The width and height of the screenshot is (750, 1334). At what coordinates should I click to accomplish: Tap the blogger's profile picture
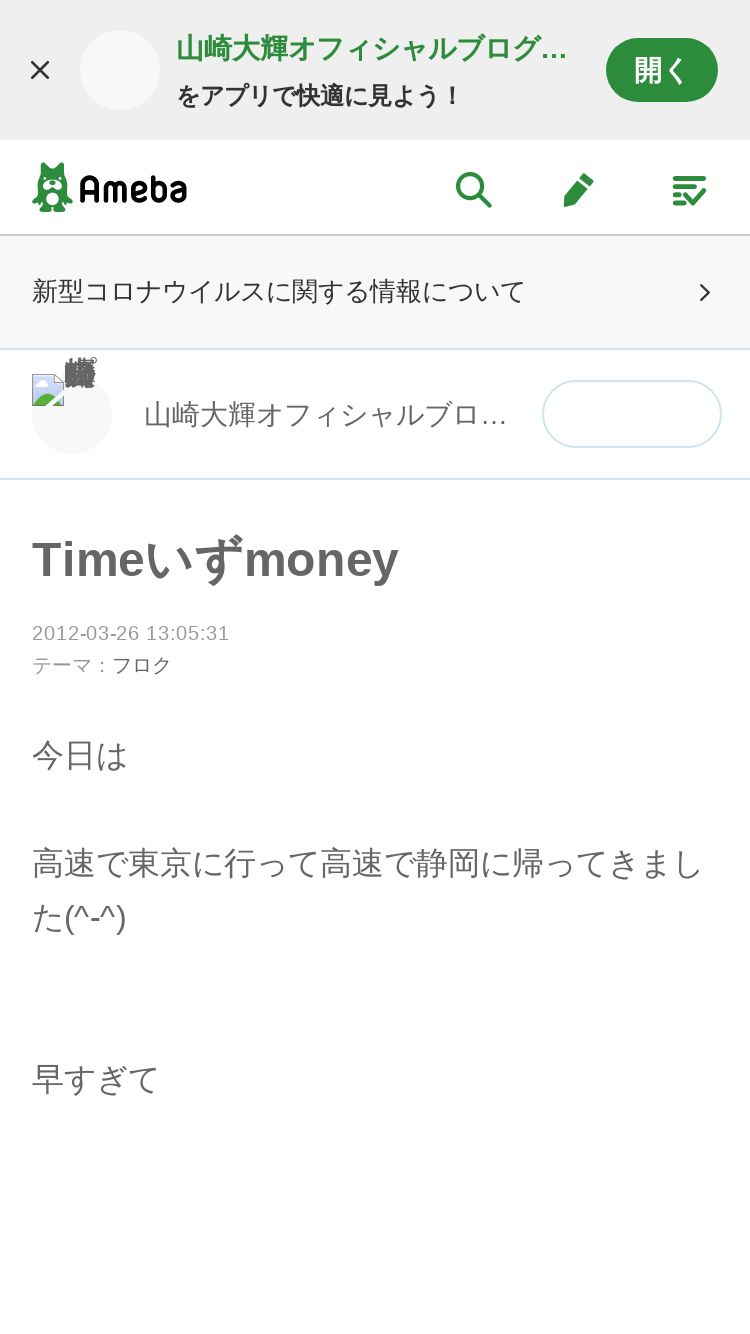[72, 414]
